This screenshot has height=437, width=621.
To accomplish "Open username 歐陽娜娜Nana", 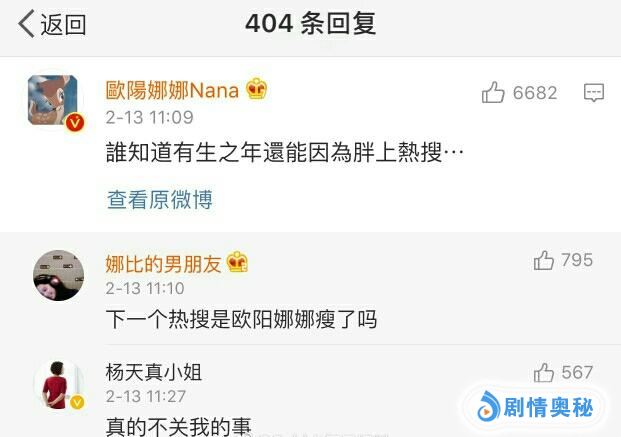I will 173,91.
